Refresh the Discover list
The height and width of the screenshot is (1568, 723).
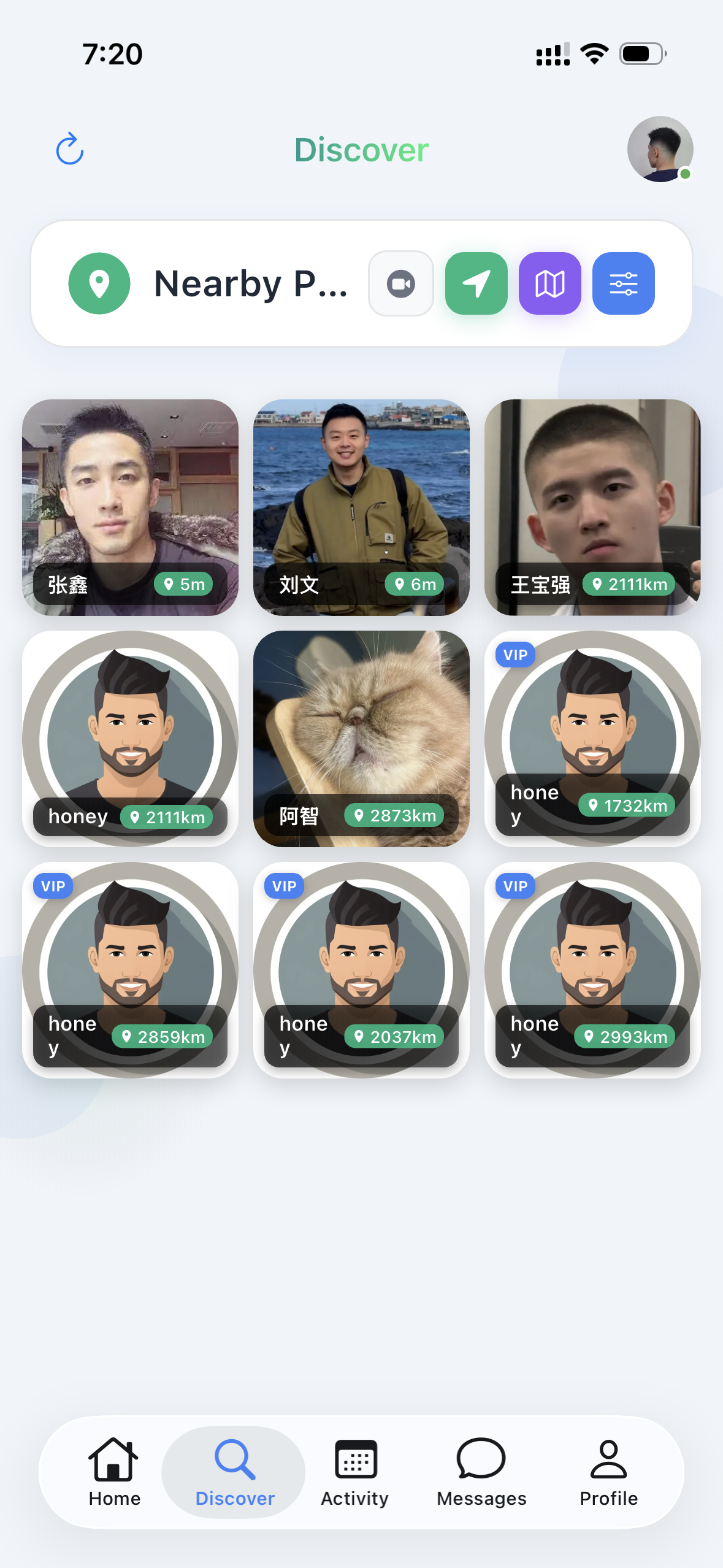pos(70,149)
